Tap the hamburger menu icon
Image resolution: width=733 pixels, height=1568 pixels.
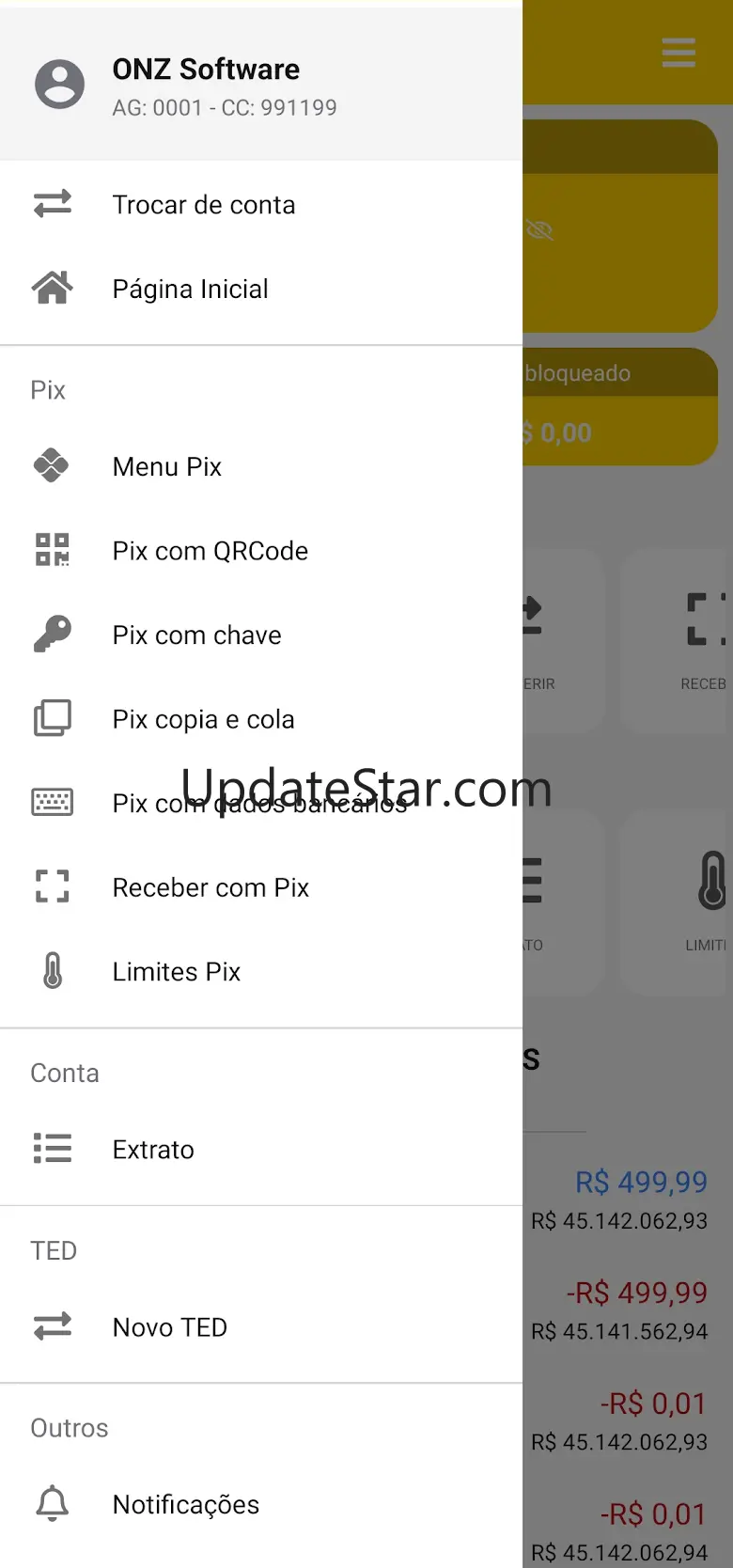[678, 53]
